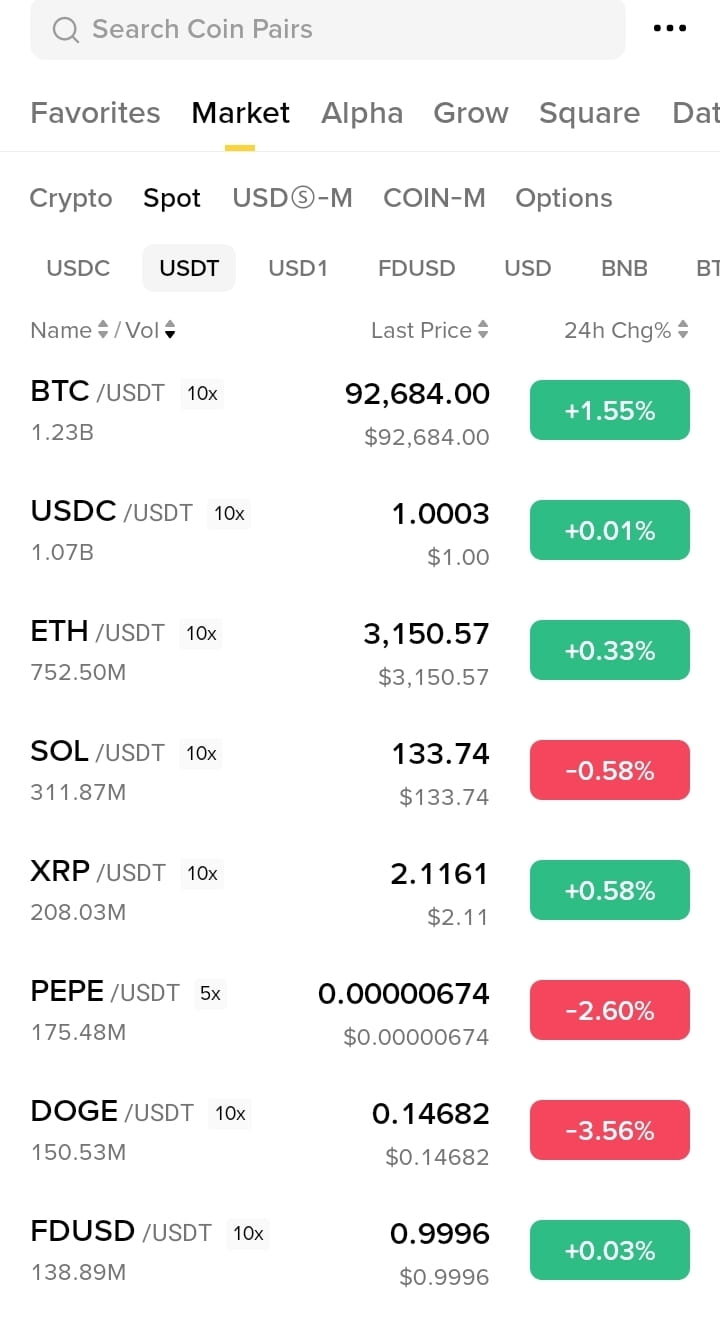720x1334 pixels.
Task: Open the BTC/USDT pair
Action: click(x=360, y=410)
